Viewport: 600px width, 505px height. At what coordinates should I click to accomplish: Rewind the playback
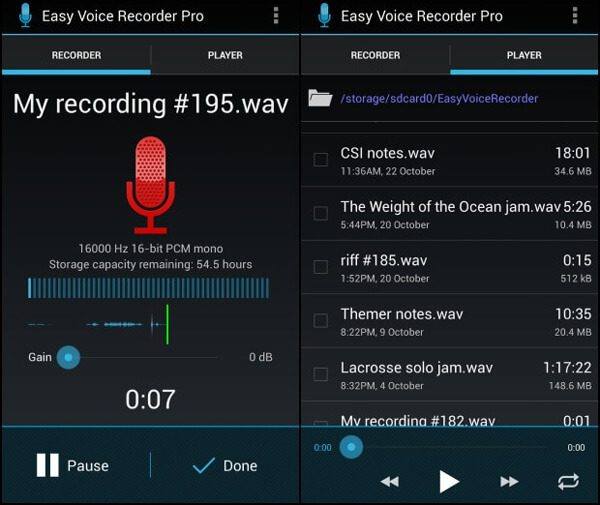click(390, 482)
